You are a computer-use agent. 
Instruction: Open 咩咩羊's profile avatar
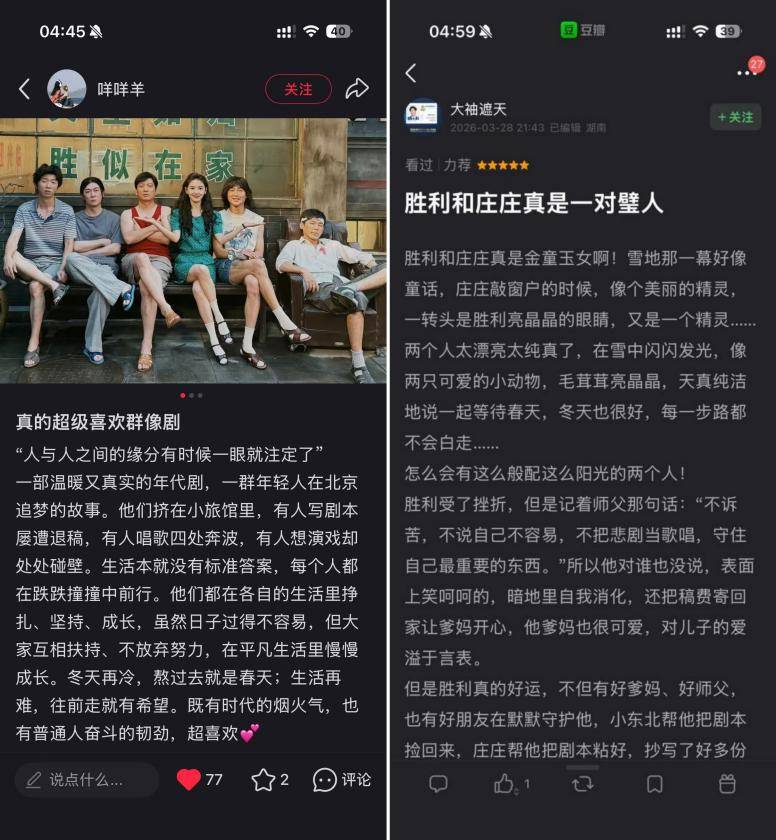(x=67, y=89)
